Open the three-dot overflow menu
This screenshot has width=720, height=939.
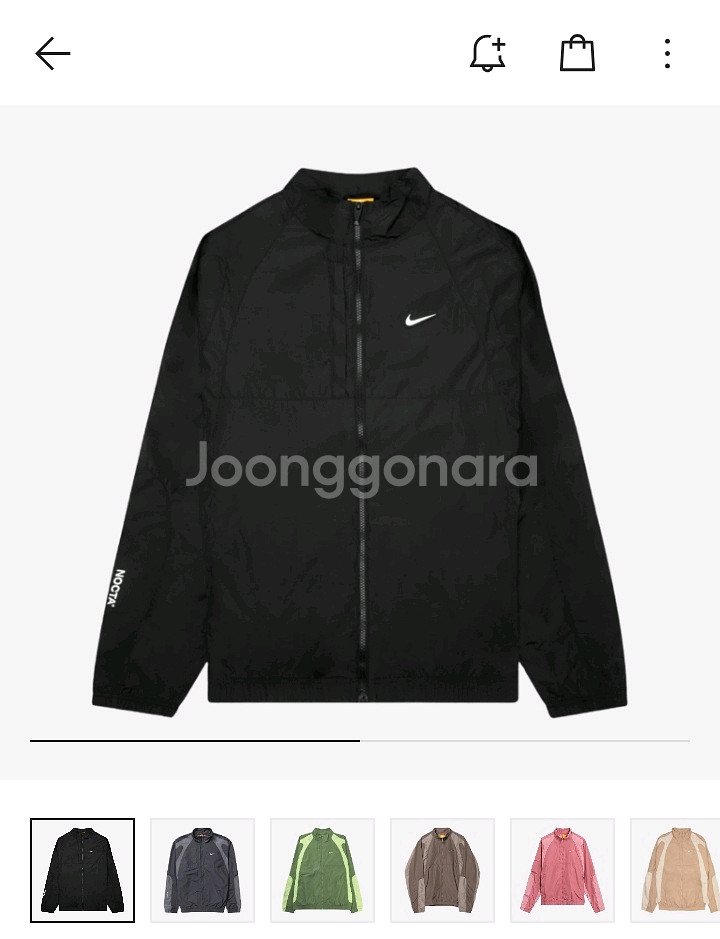coord(667,53)
